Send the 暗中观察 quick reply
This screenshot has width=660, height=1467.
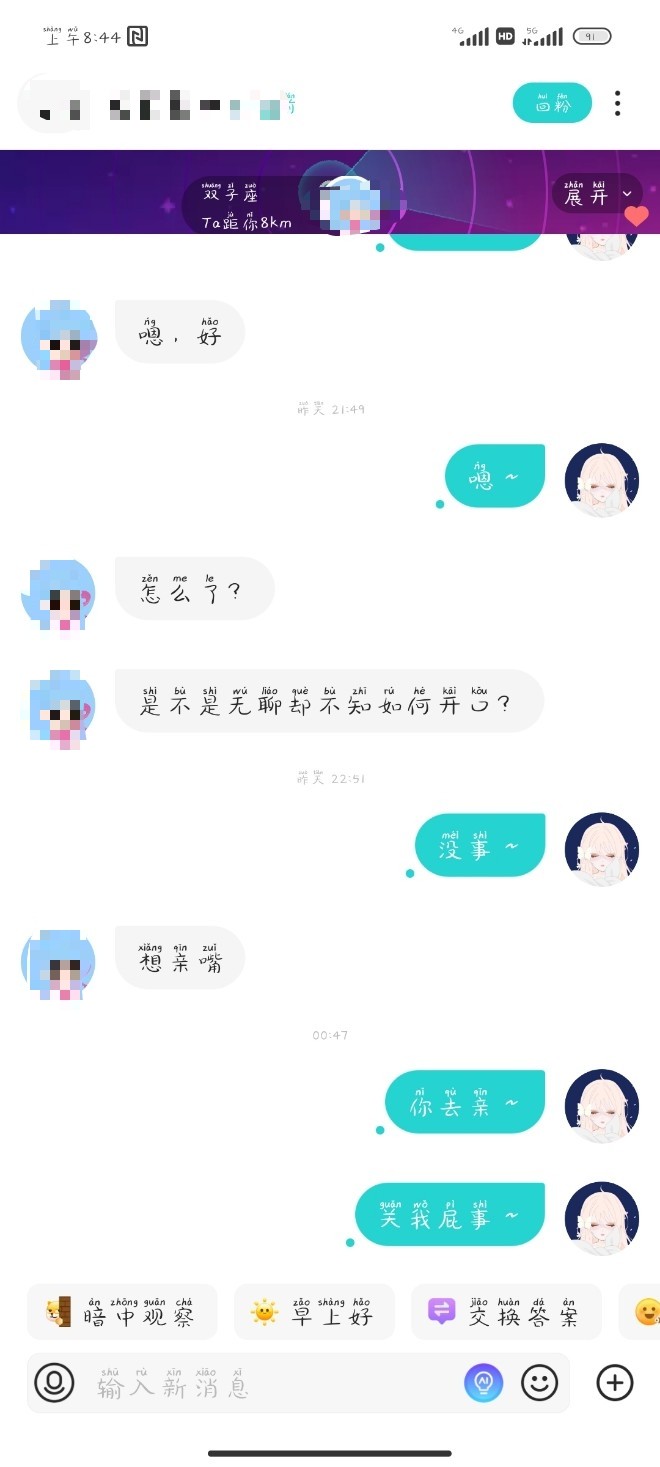pyautogui.click(x=122, y=1311)
